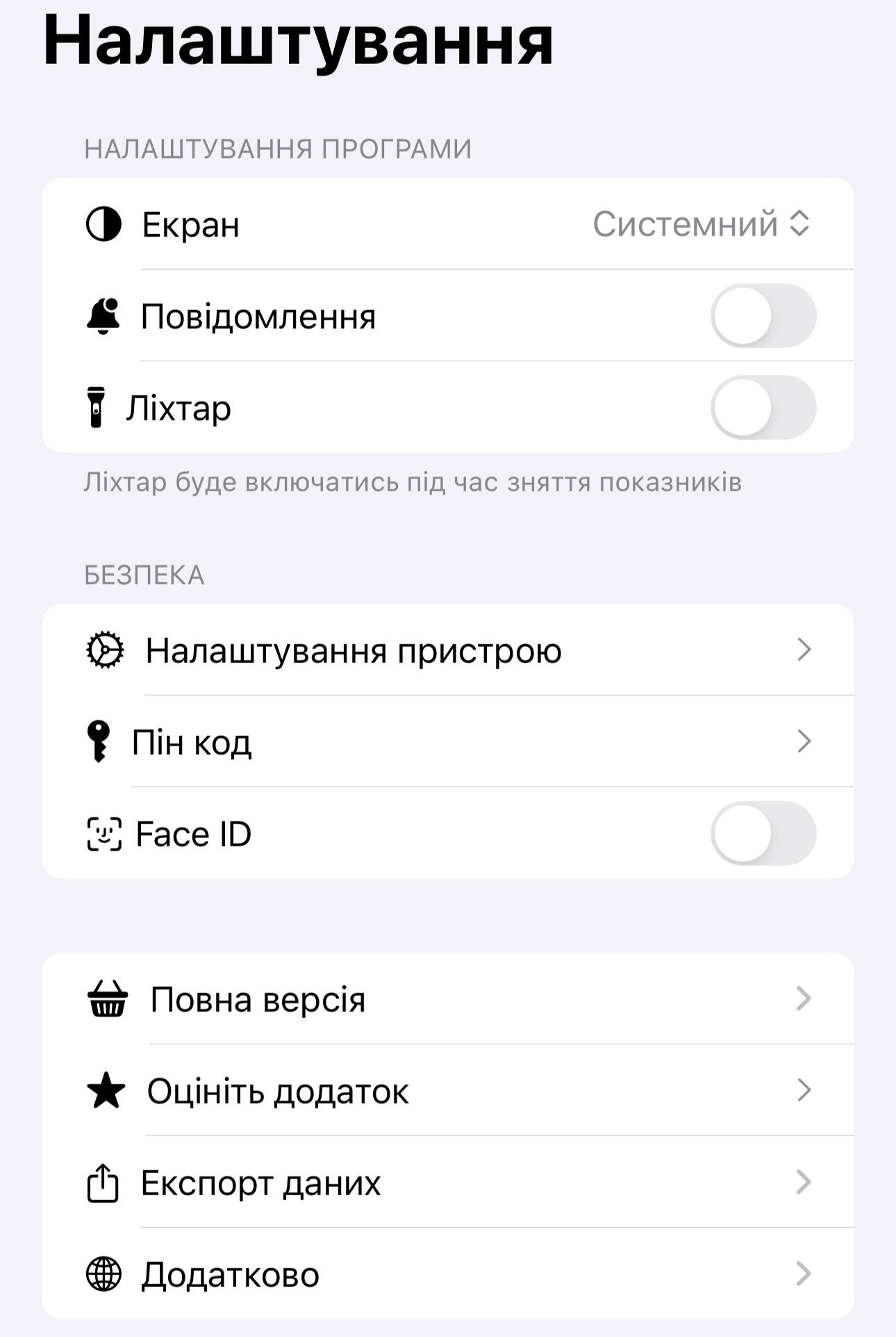This screenshot has width=896, height=1337.
Task: Click the display contrast icon next to Екран
Action: coord(103,224)
